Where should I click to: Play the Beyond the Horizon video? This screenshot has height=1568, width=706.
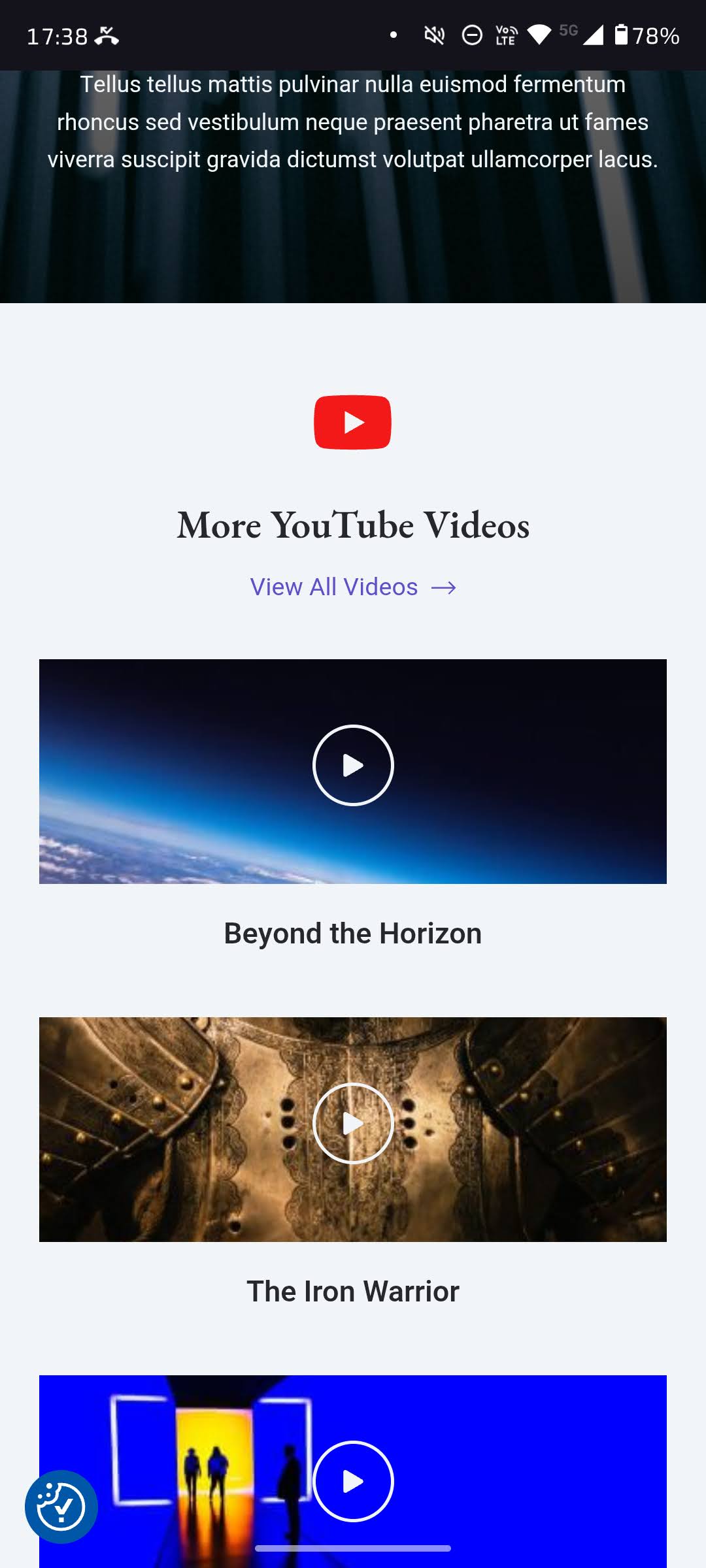pyautogui.click(x=353, y=765)
